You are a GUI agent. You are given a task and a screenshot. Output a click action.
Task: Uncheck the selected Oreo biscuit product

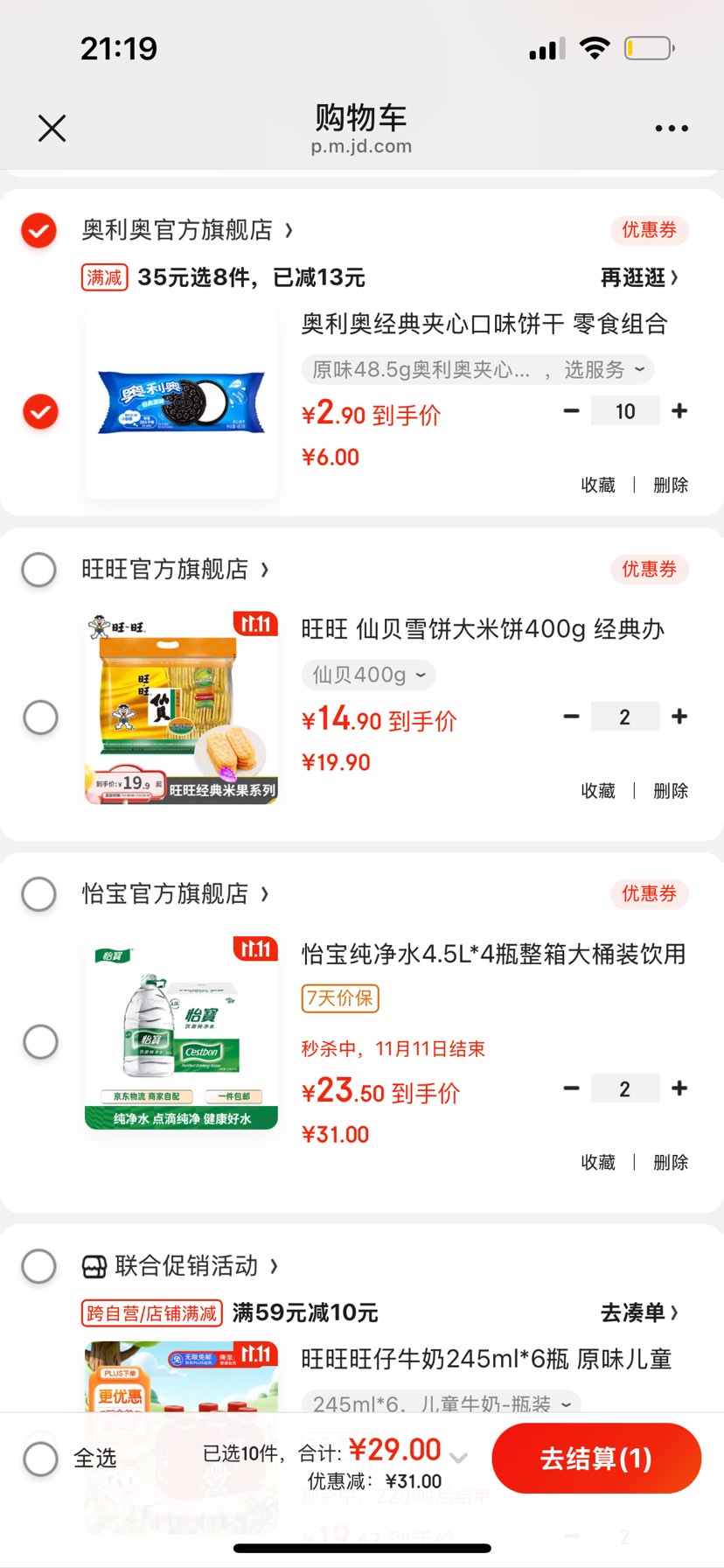coord(38,412)
